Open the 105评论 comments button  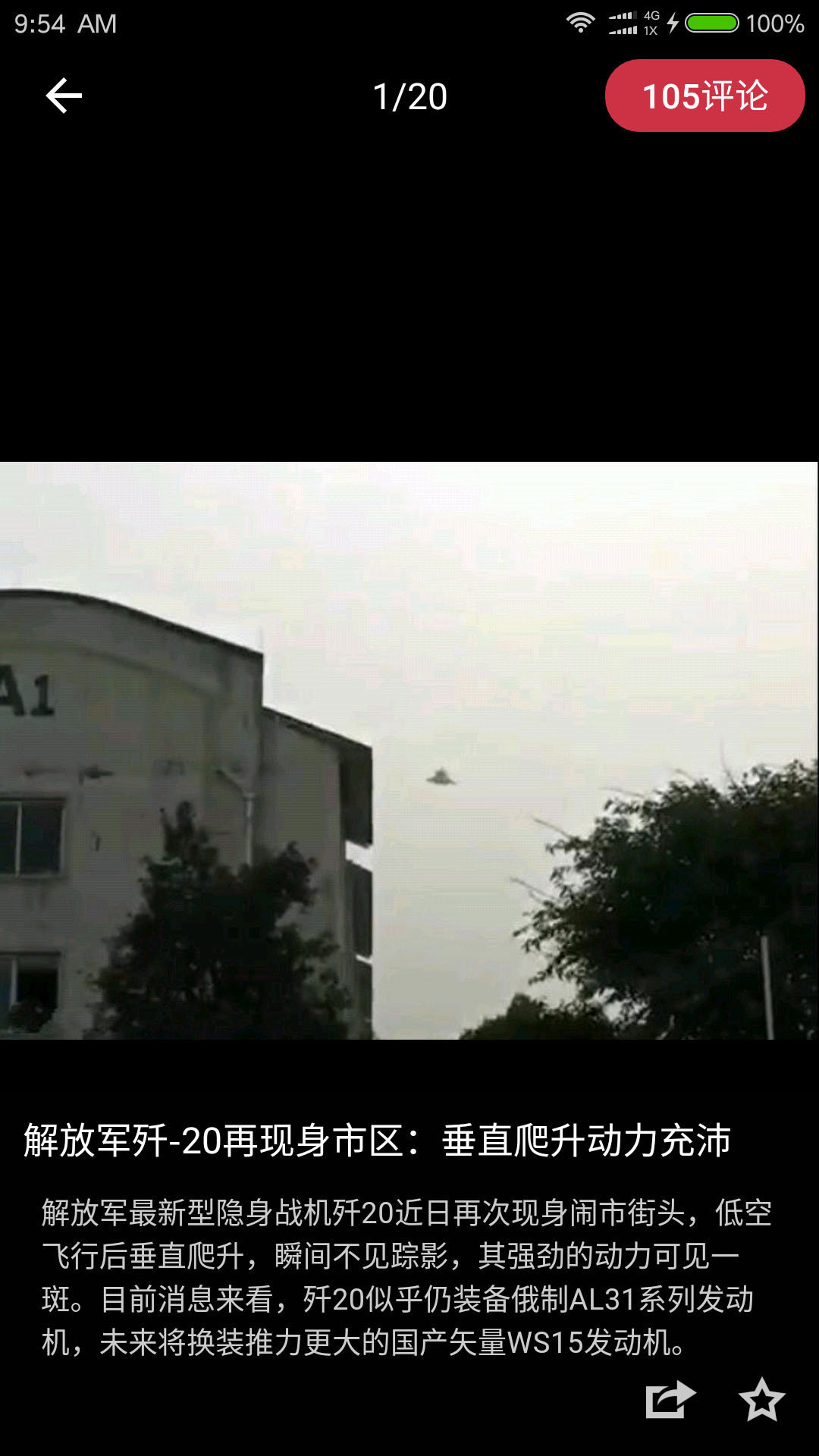[x=704, y=96]
